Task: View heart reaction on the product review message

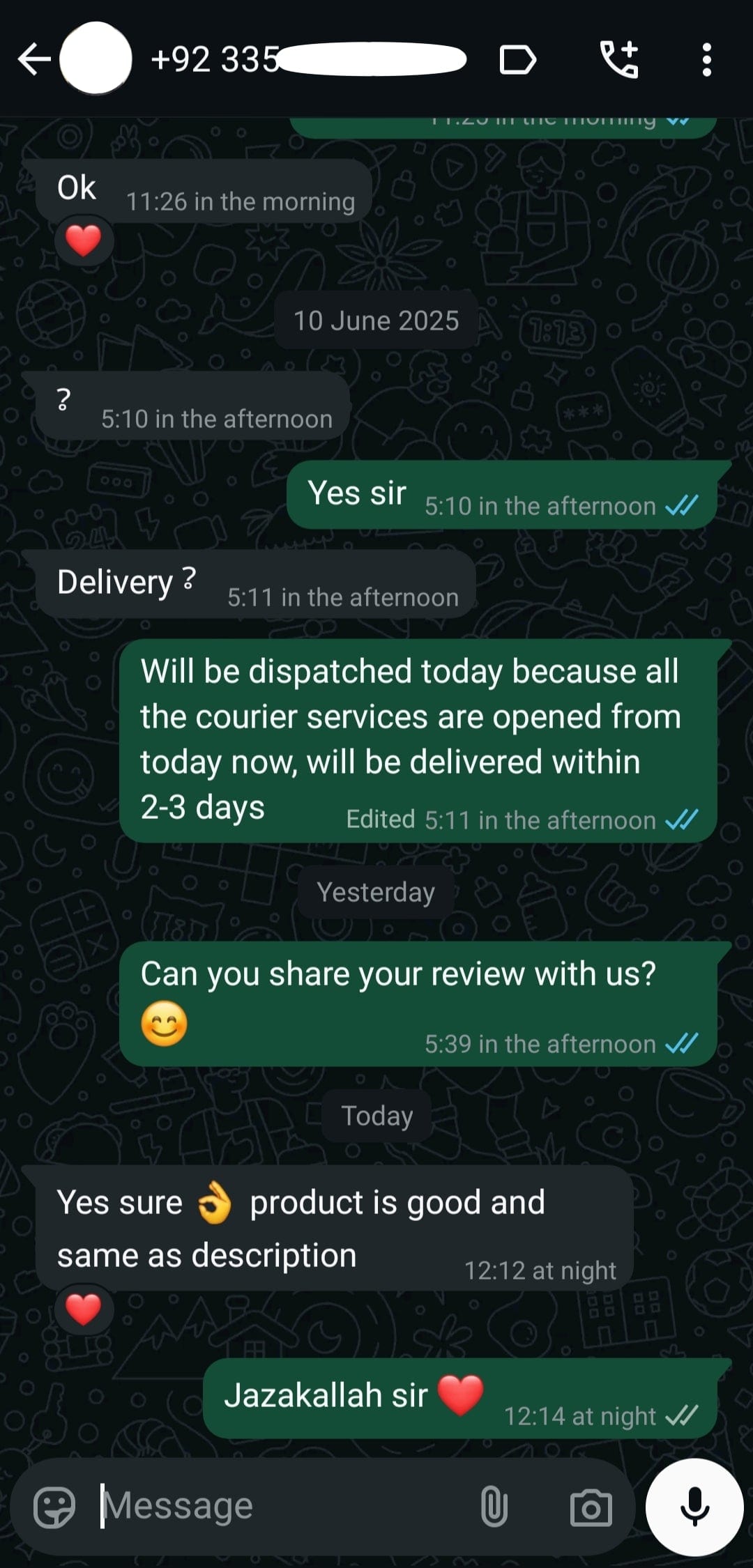Action: tap(84, 1309)
